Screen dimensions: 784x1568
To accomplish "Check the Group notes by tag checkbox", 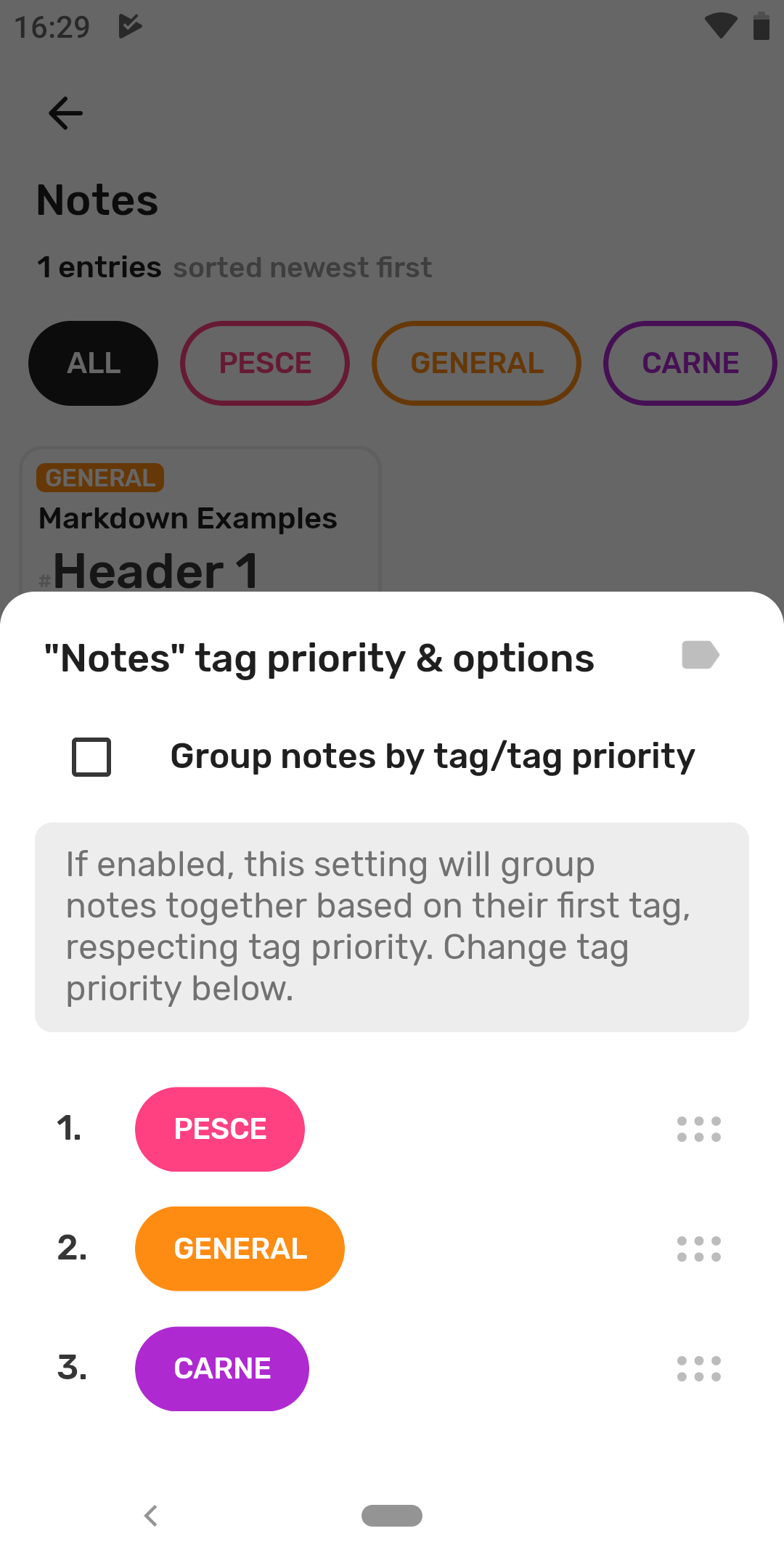I will coord(91,757).
